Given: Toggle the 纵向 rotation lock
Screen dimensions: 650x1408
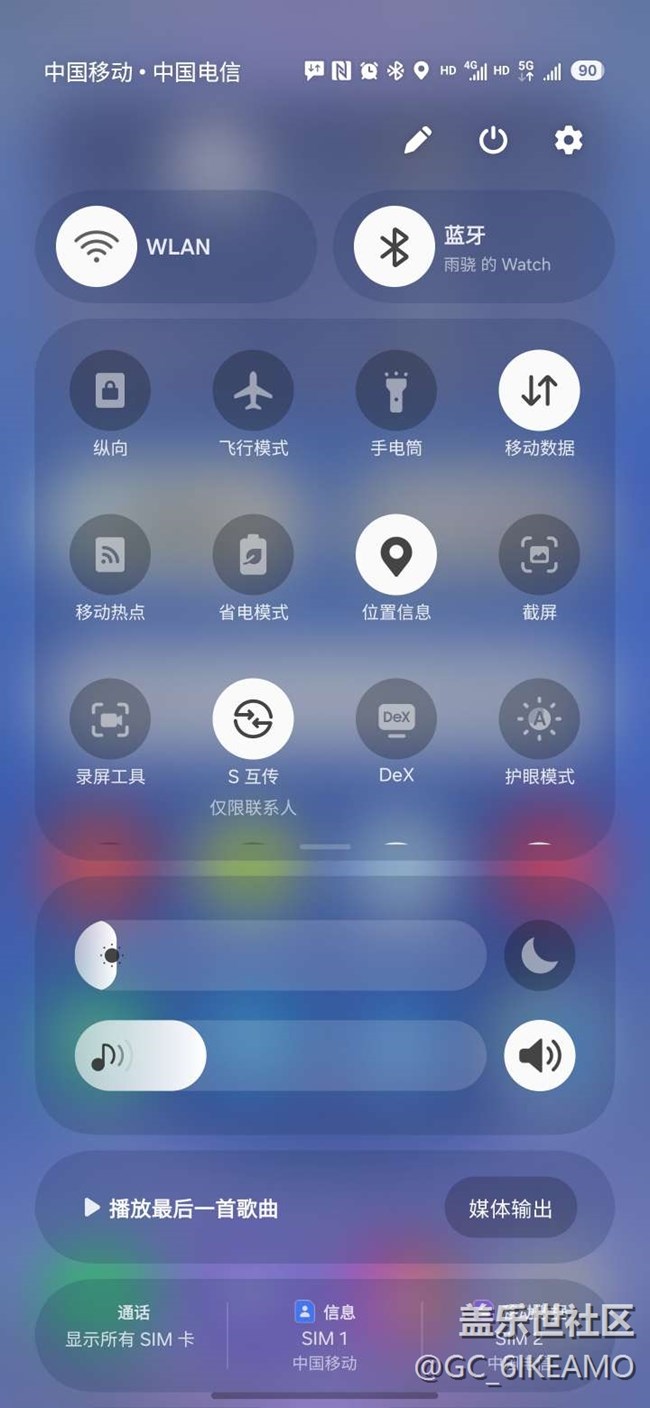Looking at the screenshot, I should click(110, 391).
